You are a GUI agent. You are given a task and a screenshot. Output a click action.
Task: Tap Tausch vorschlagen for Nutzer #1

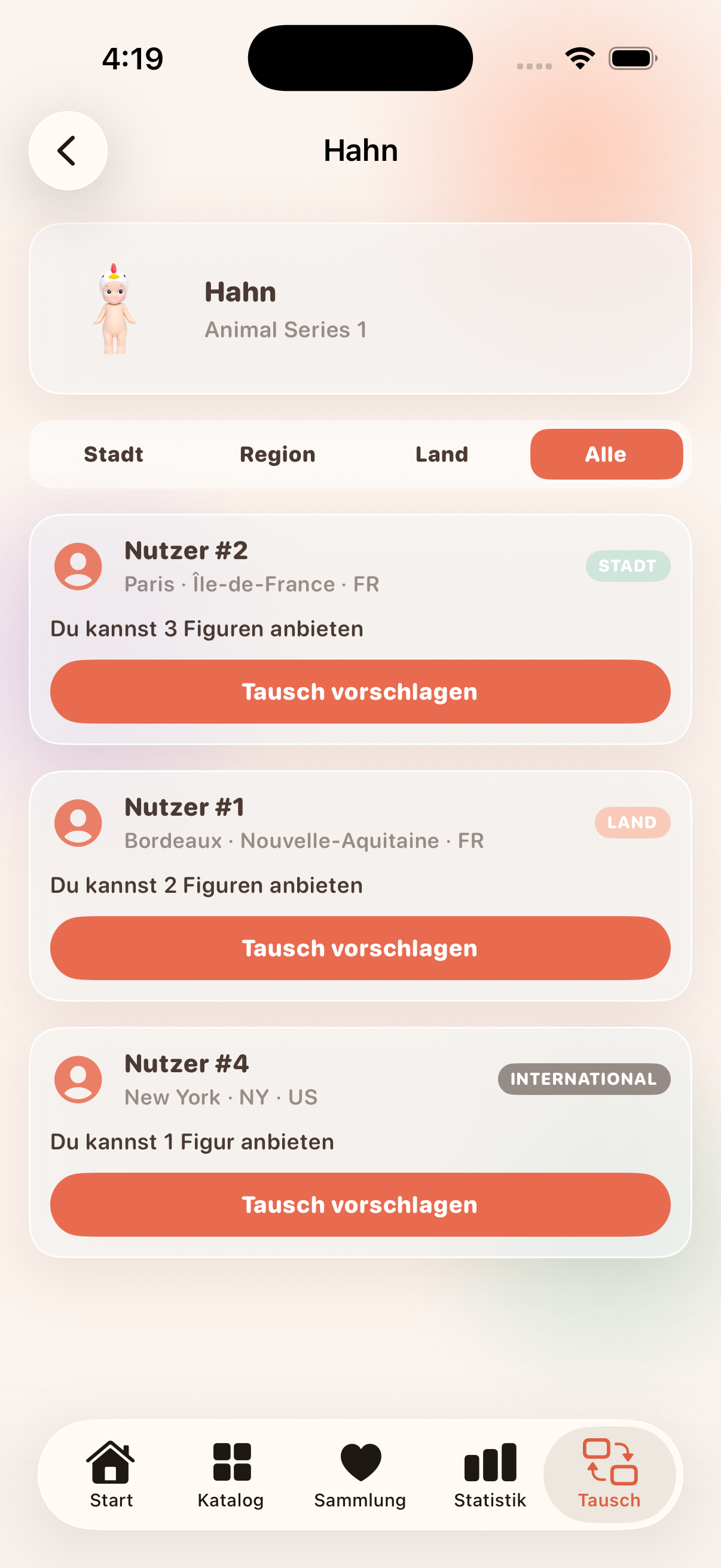point(360,948)
